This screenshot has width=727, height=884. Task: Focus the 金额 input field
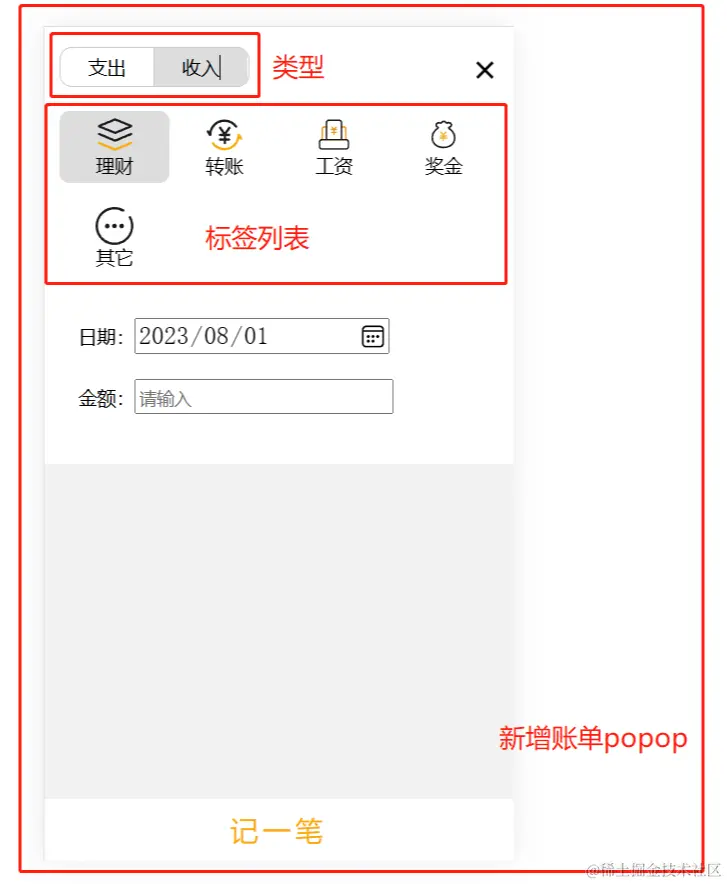263,397
